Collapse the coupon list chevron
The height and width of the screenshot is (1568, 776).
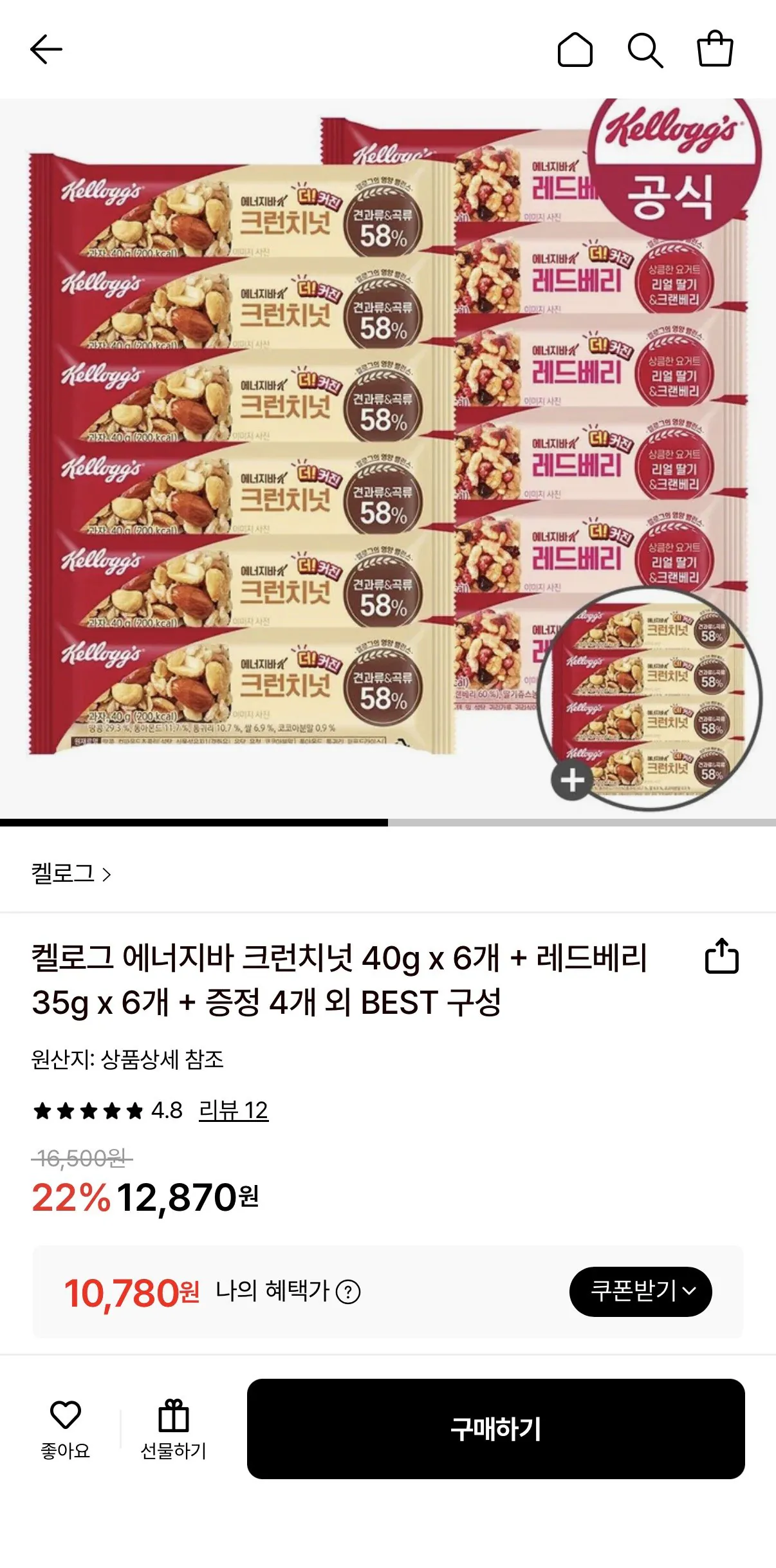pyautogui.click(x=688, y=1291)
